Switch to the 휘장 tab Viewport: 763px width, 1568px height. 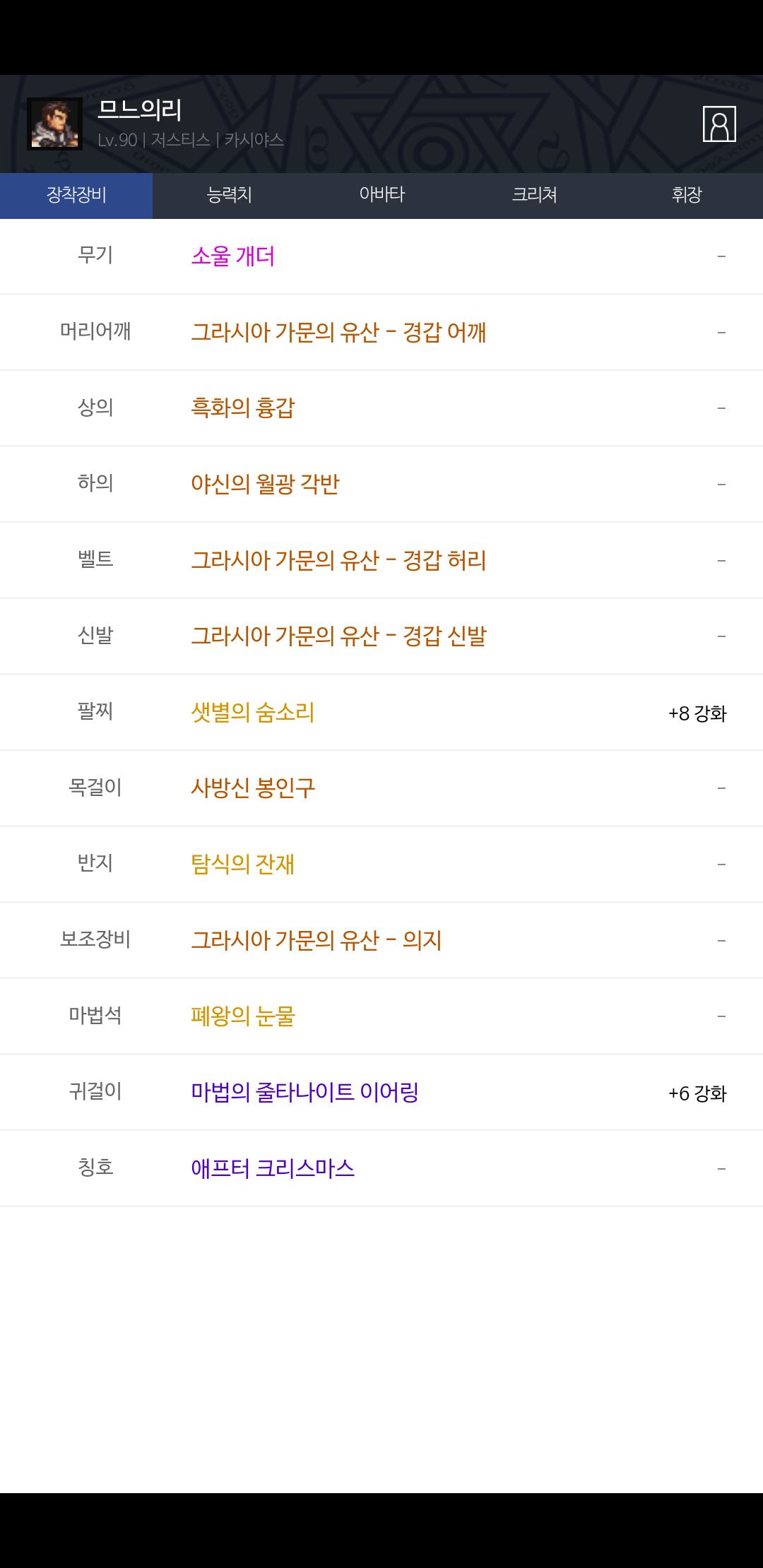pos(687,195)
